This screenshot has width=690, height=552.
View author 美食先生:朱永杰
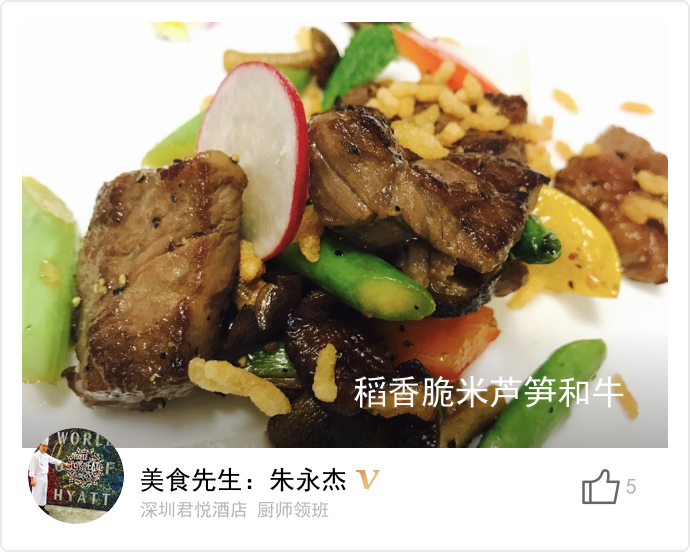[x=244, y=480]
